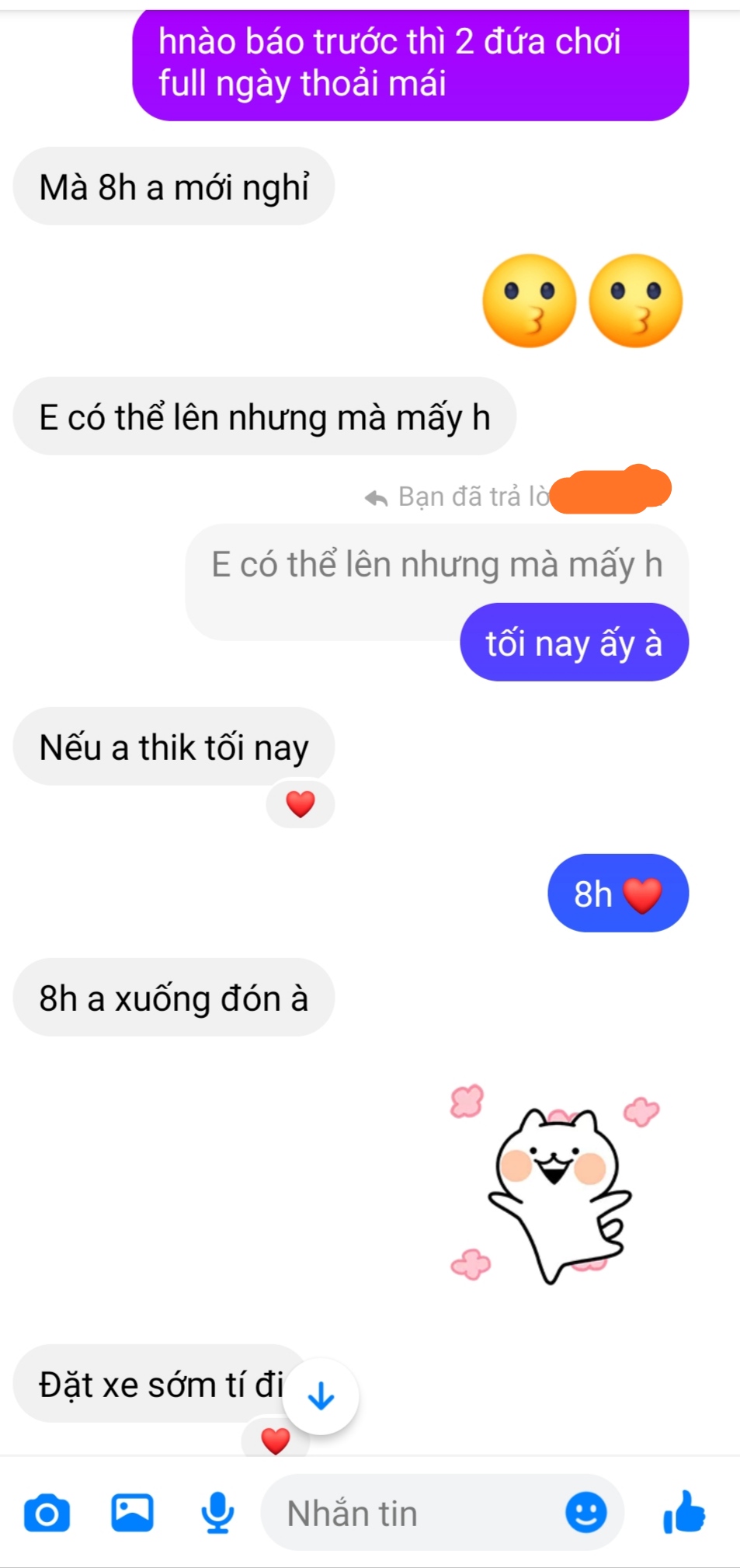Image resolution: width=740 pixels, height=1568 pixels.
Task: Open the camera from the chat bar
Action: tap(47, 1514)
